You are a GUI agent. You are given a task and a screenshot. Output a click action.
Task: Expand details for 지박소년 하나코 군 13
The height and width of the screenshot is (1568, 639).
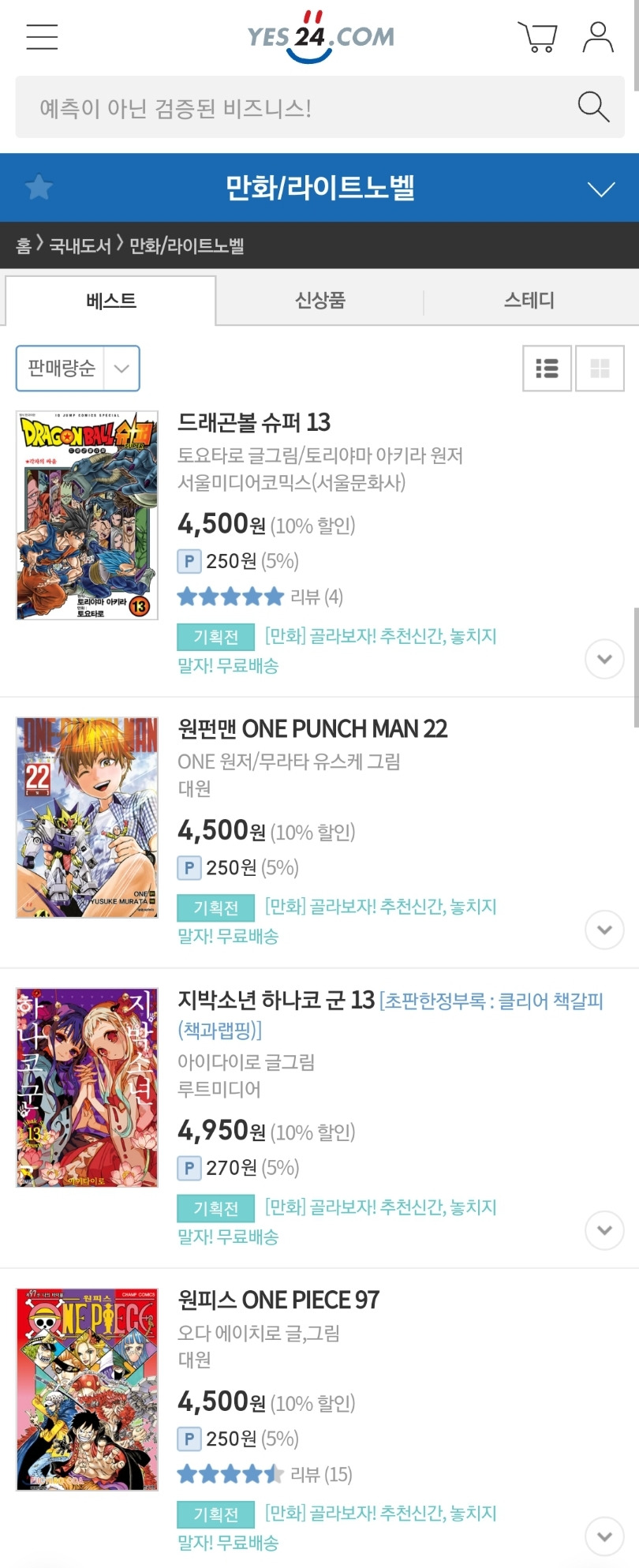[604, 1230]
